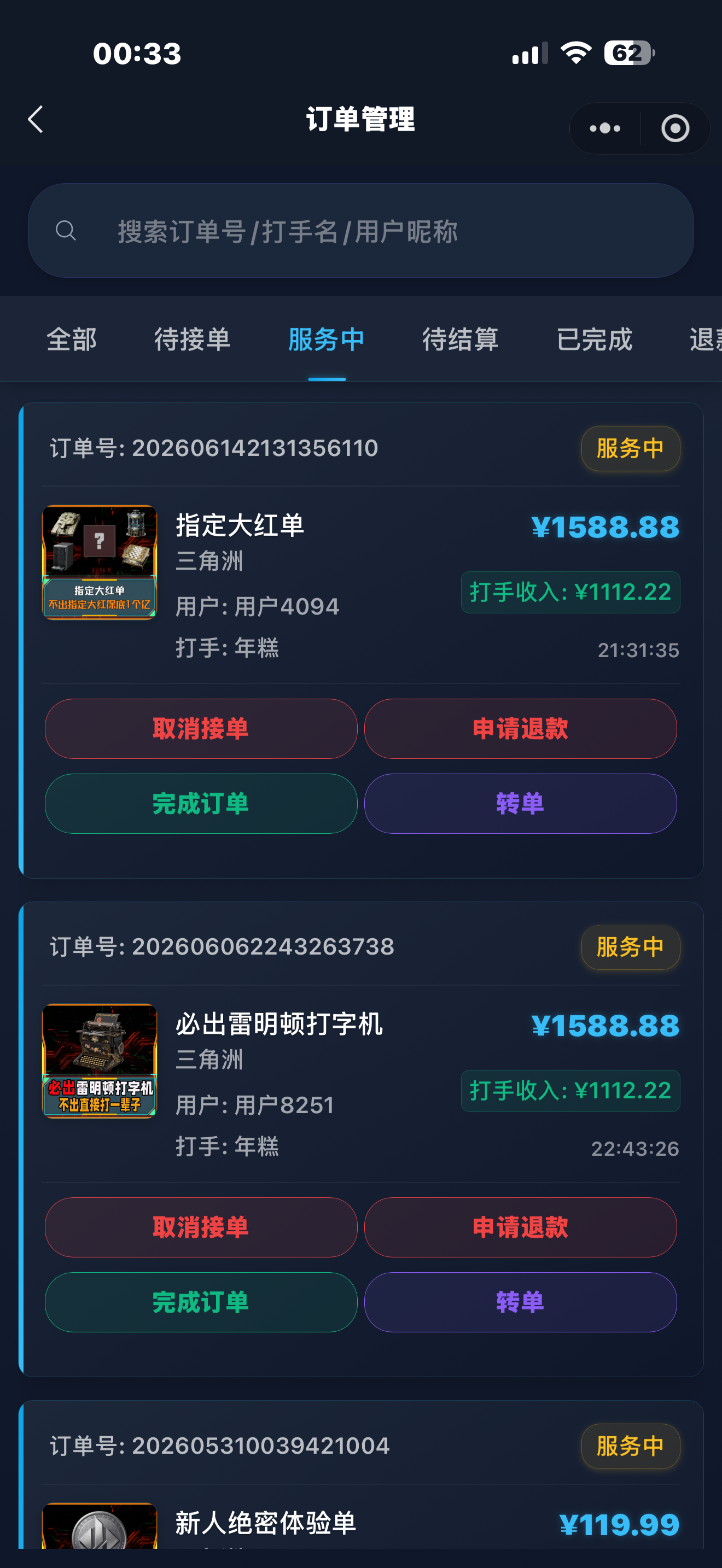Switch to the 待接单 tab
722x1568 pixels.
(x=193, y=339)
